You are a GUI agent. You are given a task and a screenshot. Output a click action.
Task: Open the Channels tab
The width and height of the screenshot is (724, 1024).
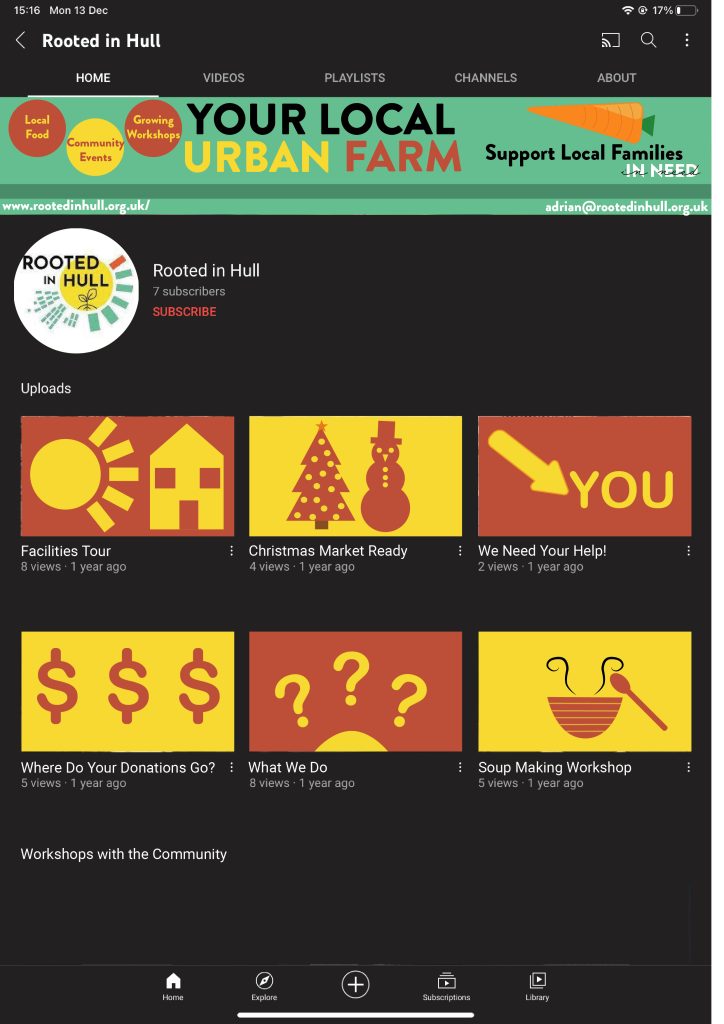[485, 78]
